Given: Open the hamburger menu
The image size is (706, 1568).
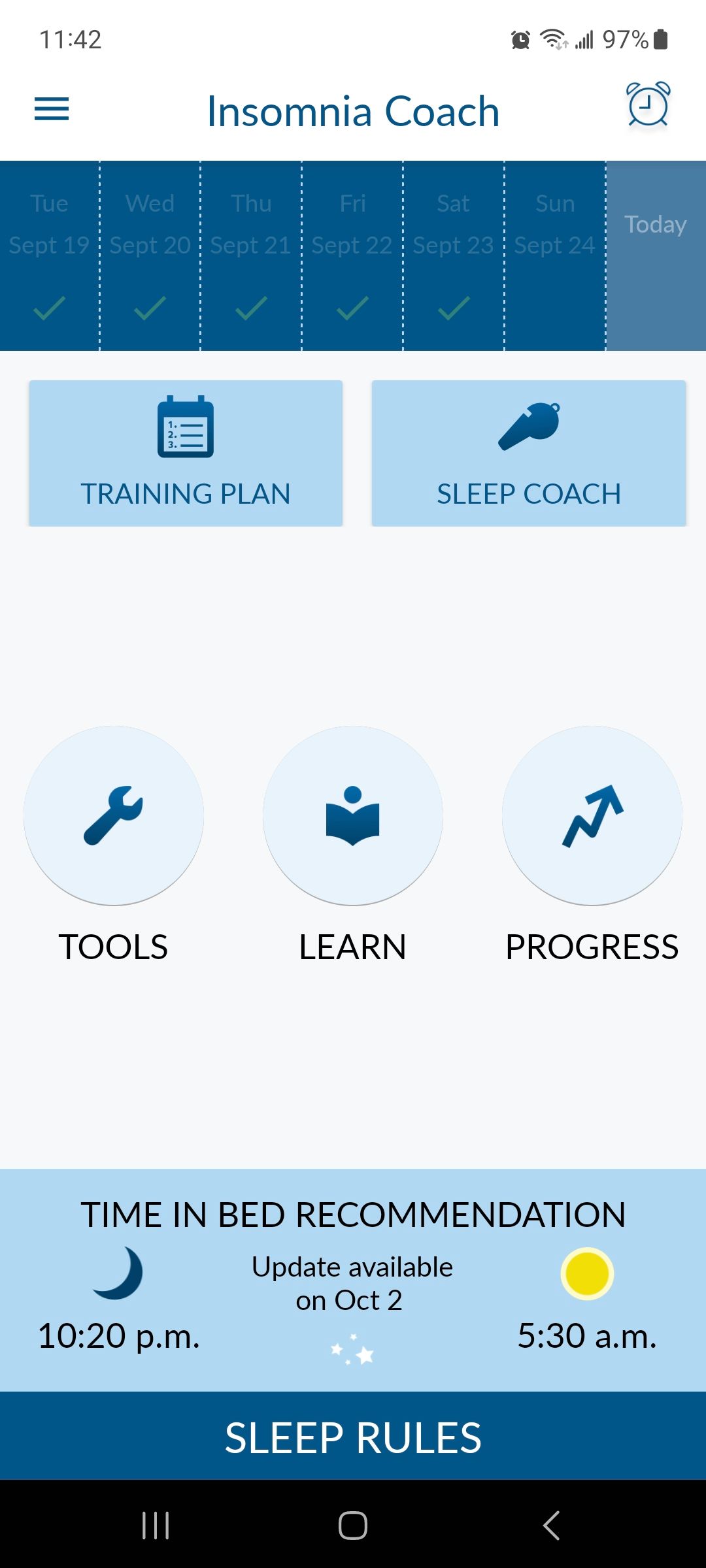Looking at the screenshot, I should coord(52,110).
